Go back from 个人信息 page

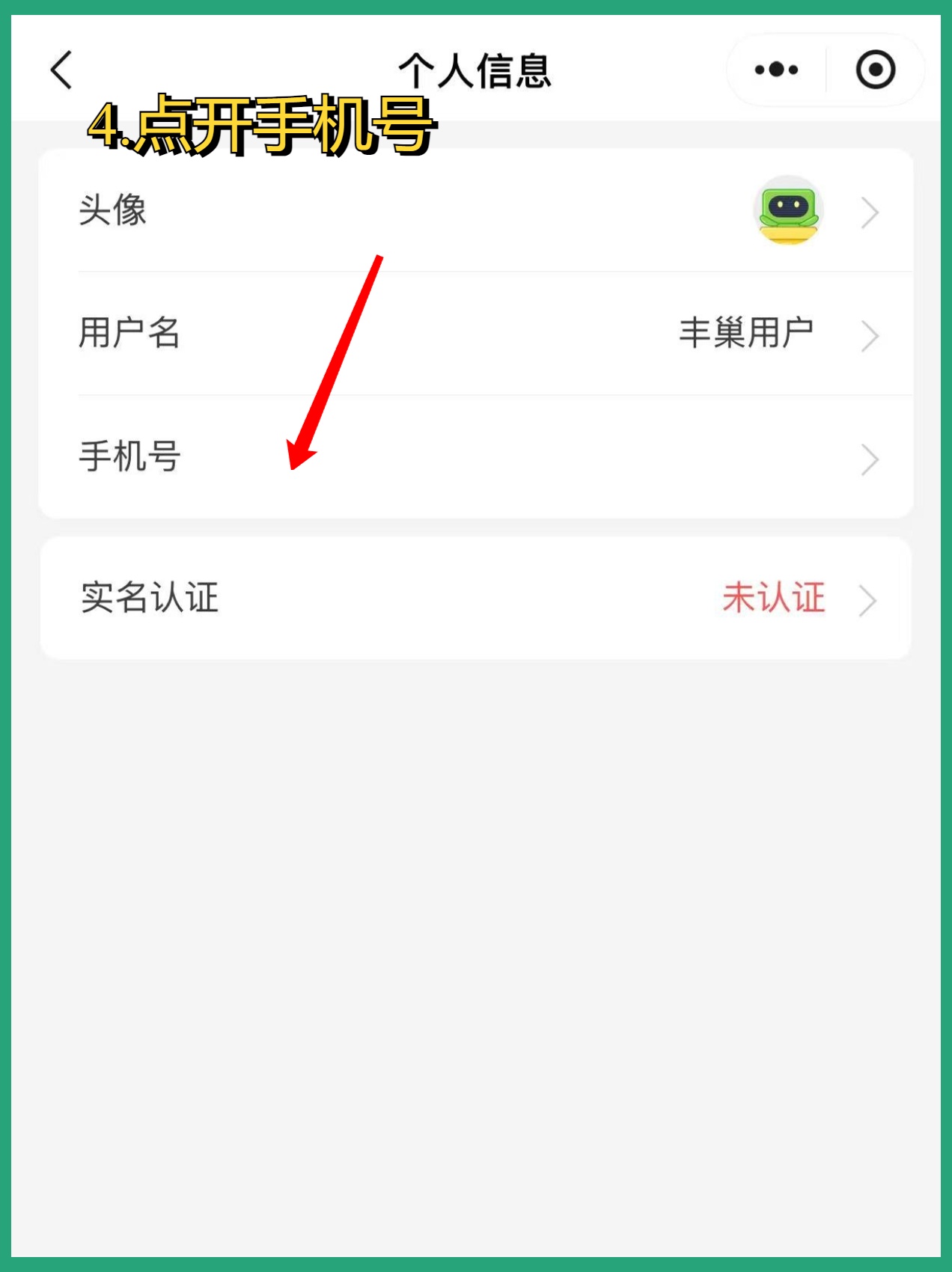coord(62,70)
